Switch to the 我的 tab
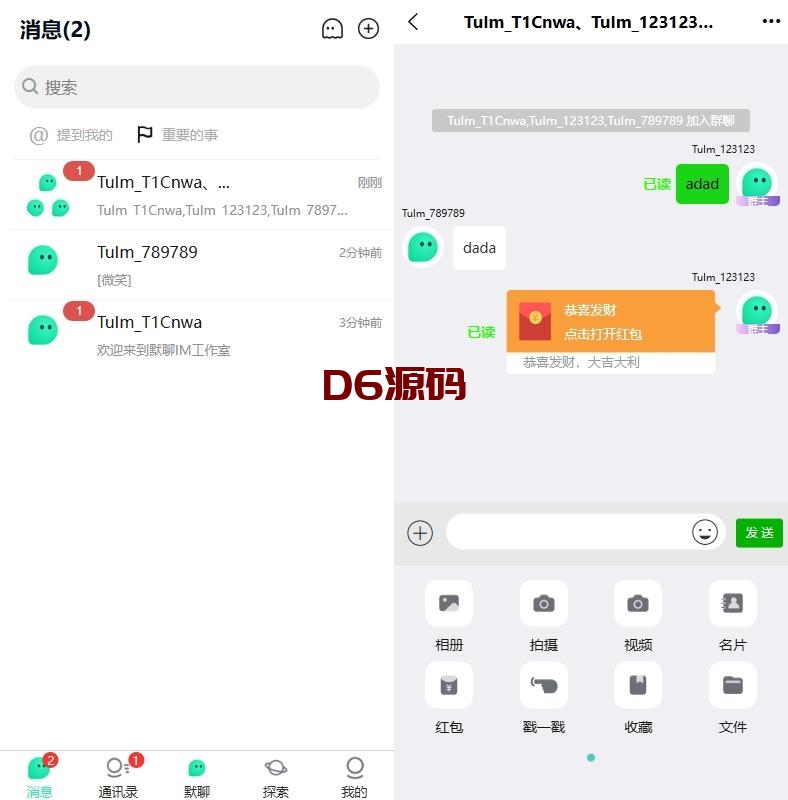 click(x=354, y=777)
